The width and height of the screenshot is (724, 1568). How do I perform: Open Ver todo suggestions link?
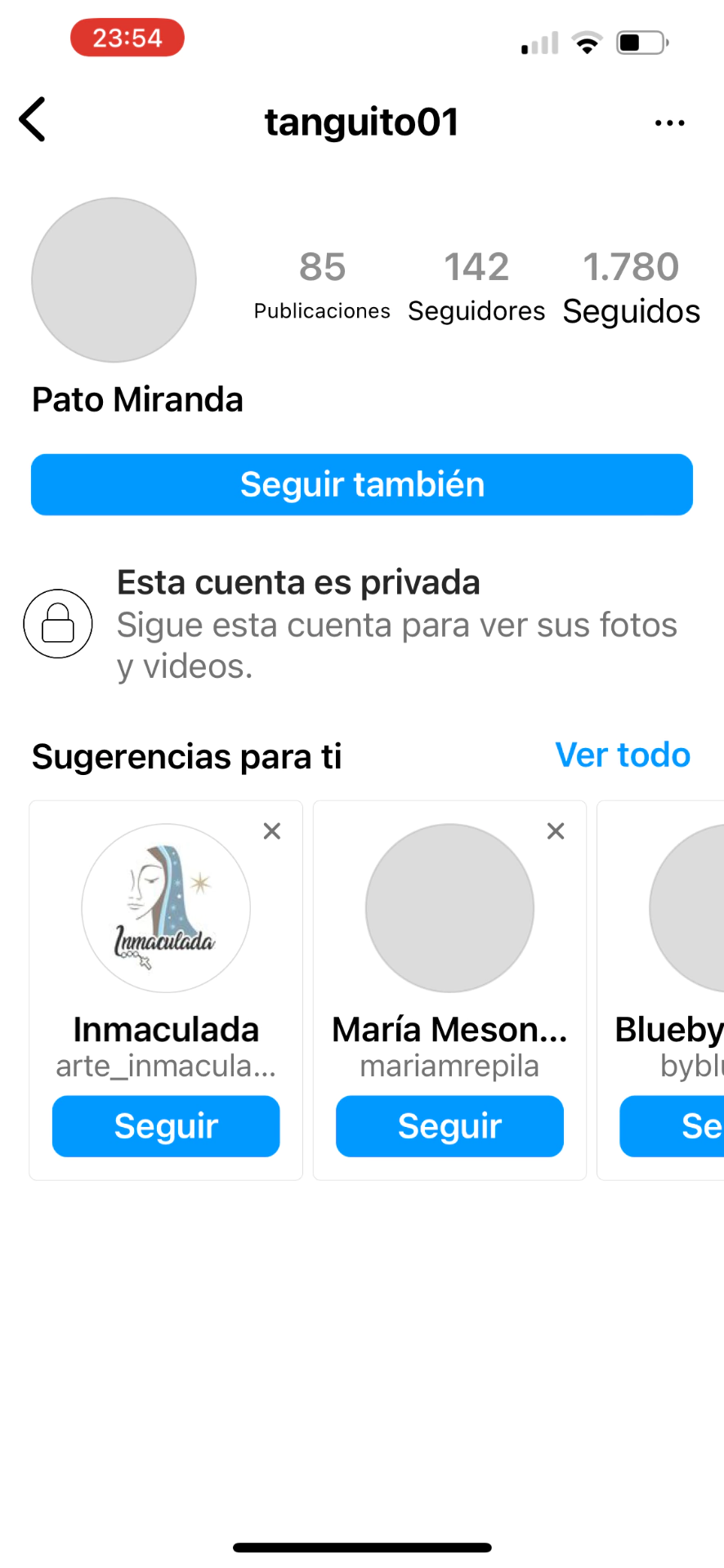point(623,755)
